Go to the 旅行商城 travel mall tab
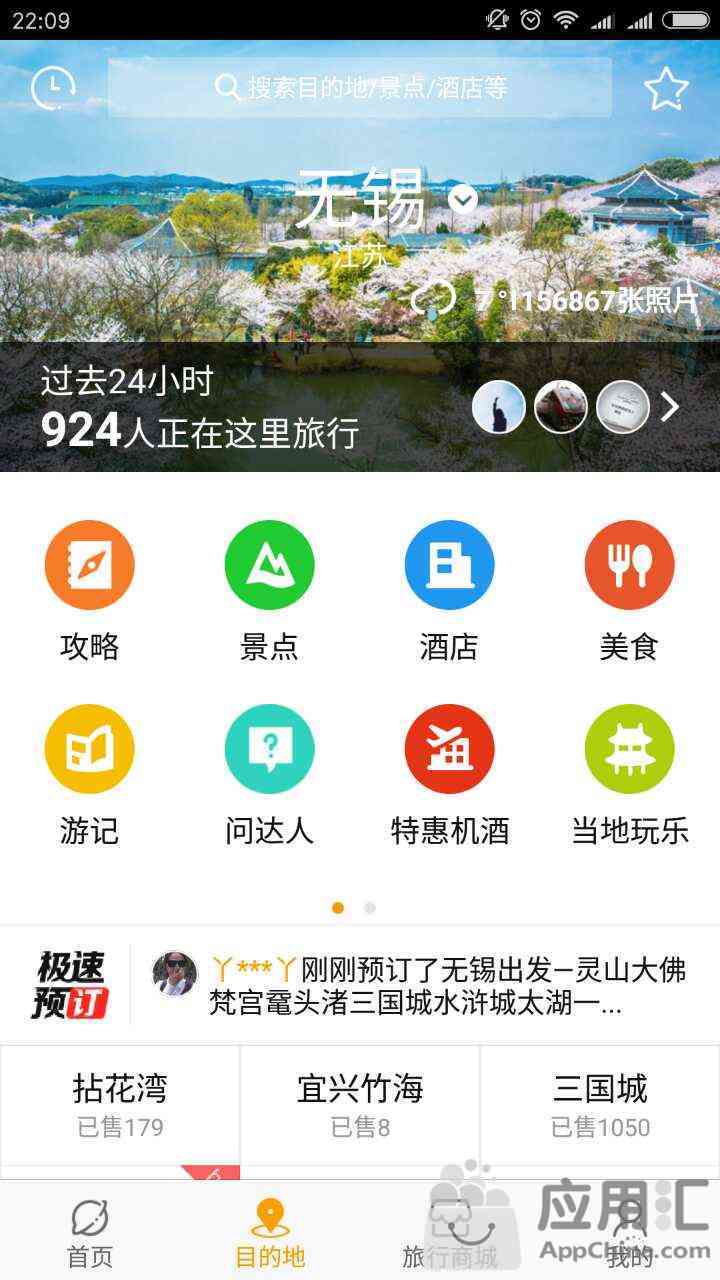This screenshot has height=1280, width=720. click(450, 1232)
